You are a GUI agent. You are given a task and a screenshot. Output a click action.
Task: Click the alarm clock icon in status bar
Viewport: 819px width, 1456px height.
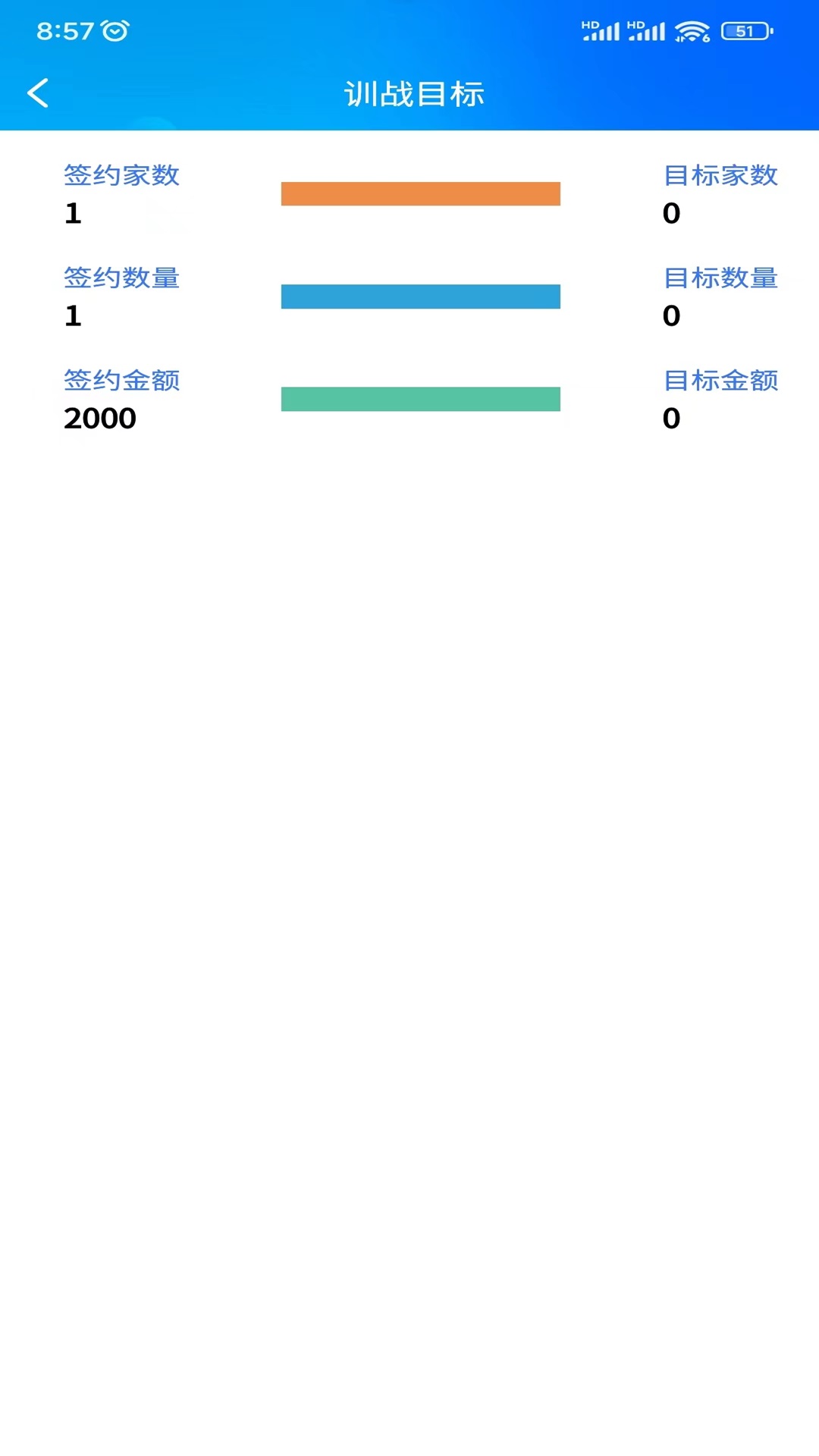click(x=115, y=30)
